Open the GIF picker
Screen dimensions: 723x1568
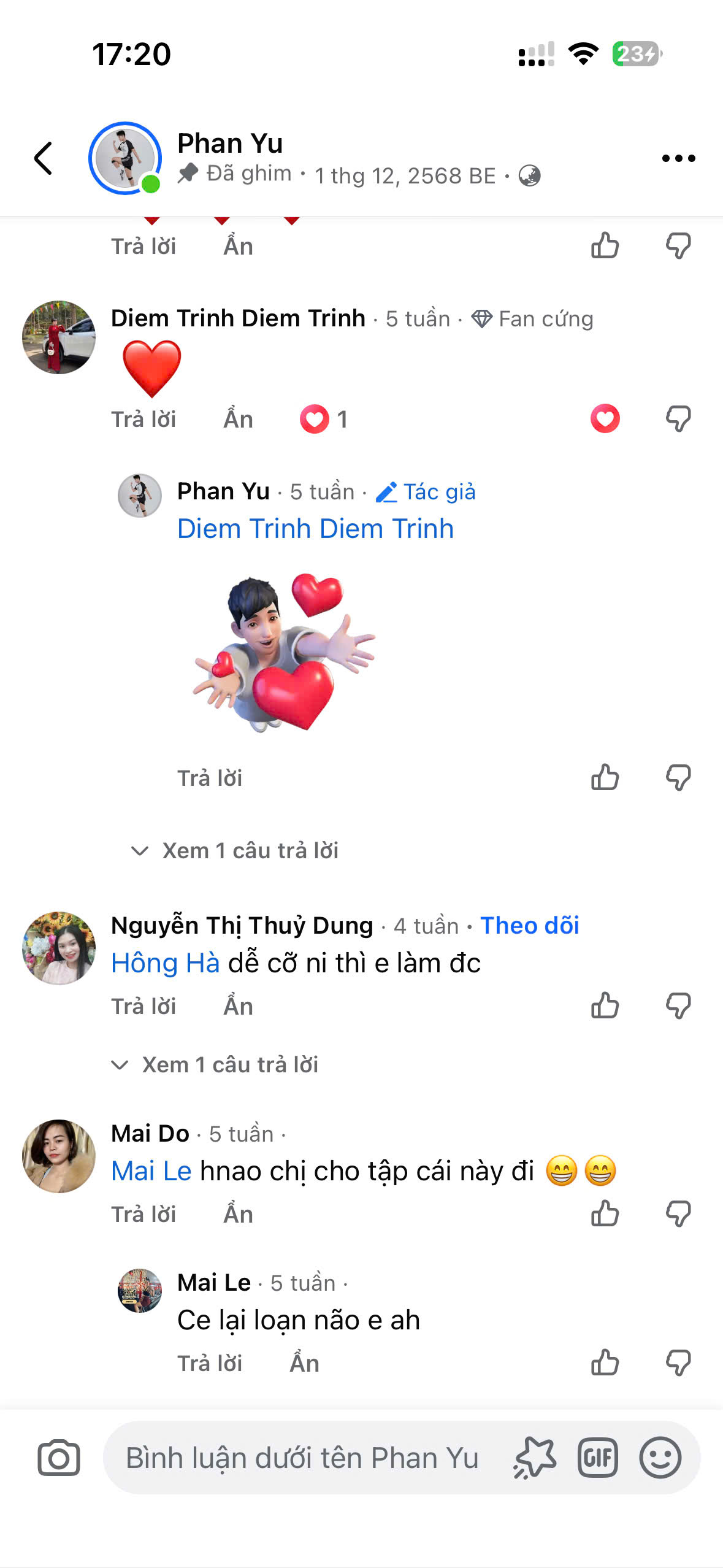[x=597, y=1458]
